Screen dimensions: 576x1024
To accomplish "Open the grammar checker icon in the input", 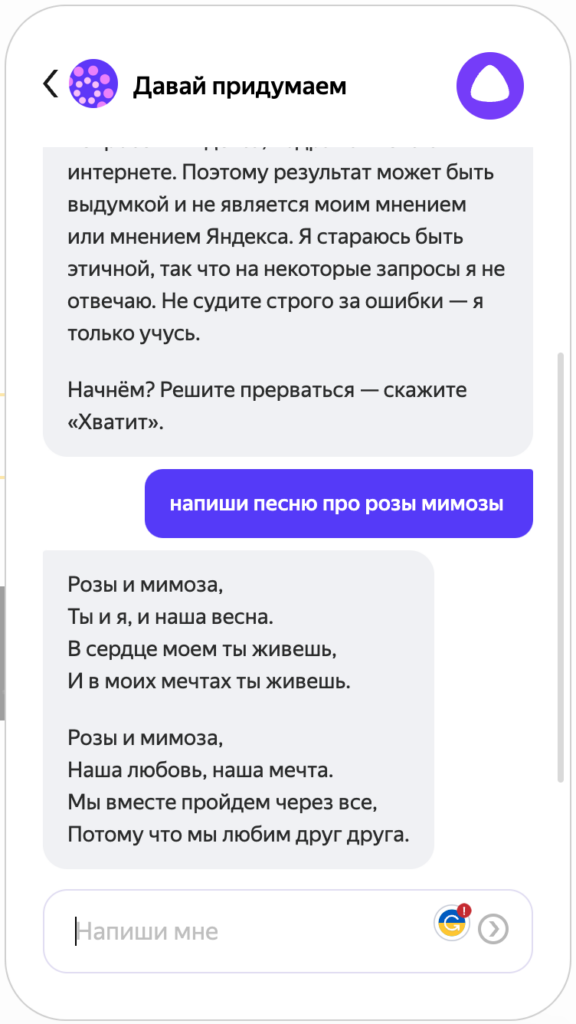I will [452, 922].
